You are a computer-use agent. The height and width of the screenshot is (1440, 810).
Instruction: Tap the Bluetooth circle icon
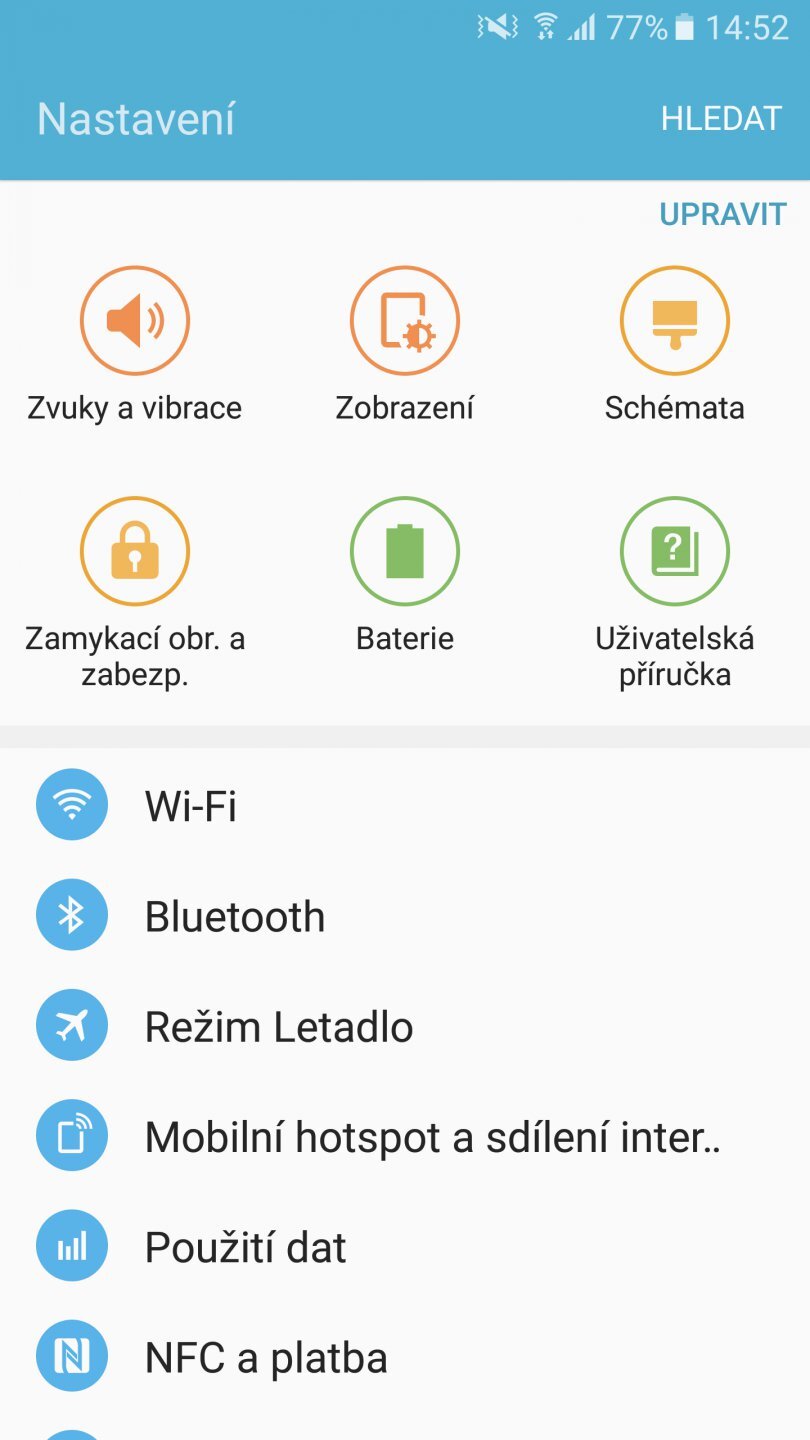tap(71, 914)
